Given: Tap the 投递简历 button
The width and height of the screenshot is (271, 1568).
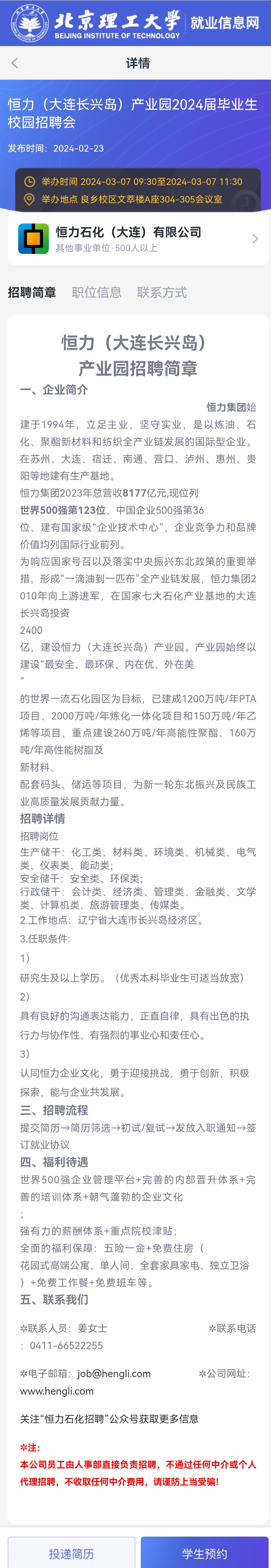Looking at the screenshot, I should pos(71,1553).
